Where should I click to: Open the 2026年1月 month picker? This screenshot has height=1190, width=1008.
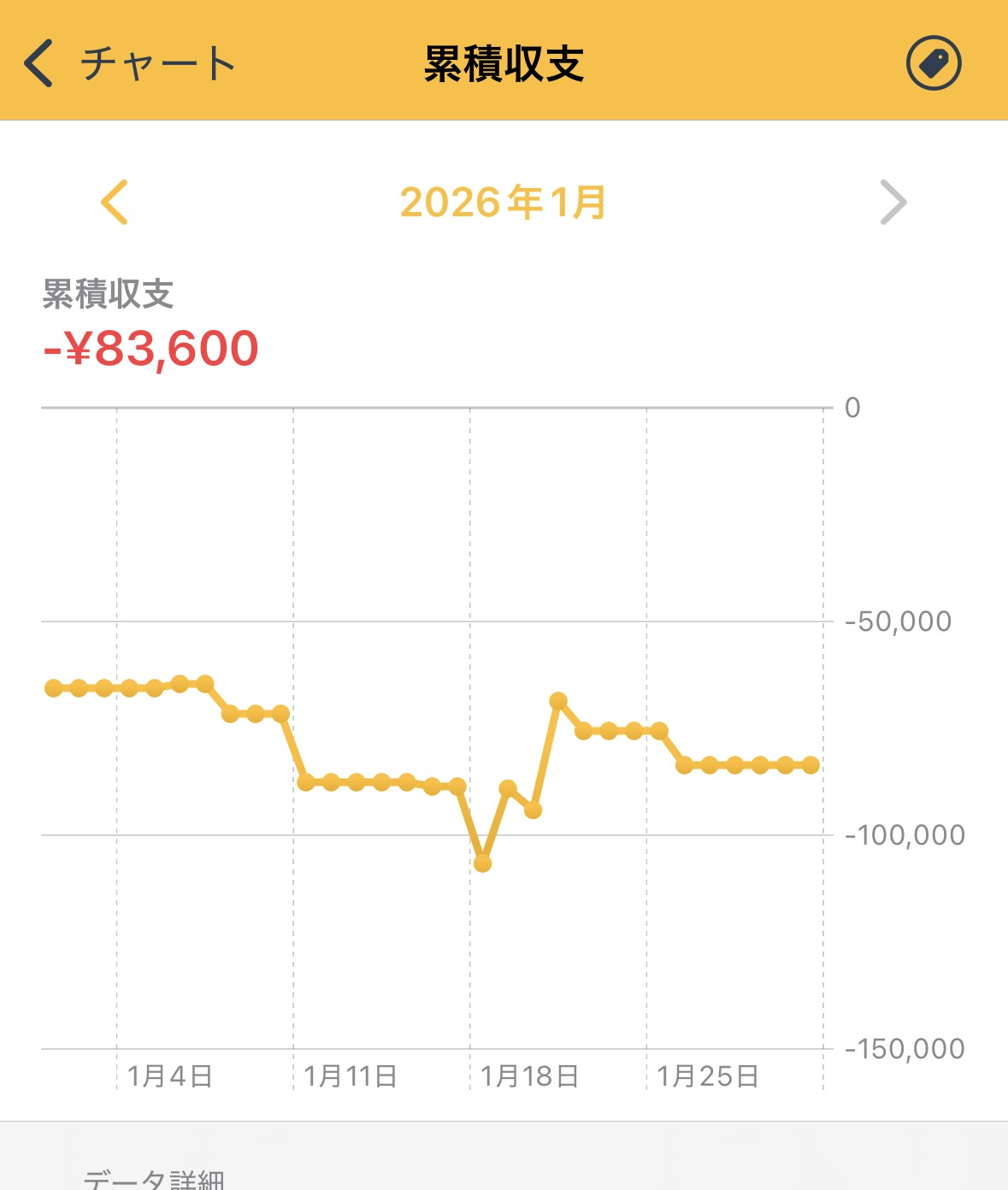[x=503, y=203]
